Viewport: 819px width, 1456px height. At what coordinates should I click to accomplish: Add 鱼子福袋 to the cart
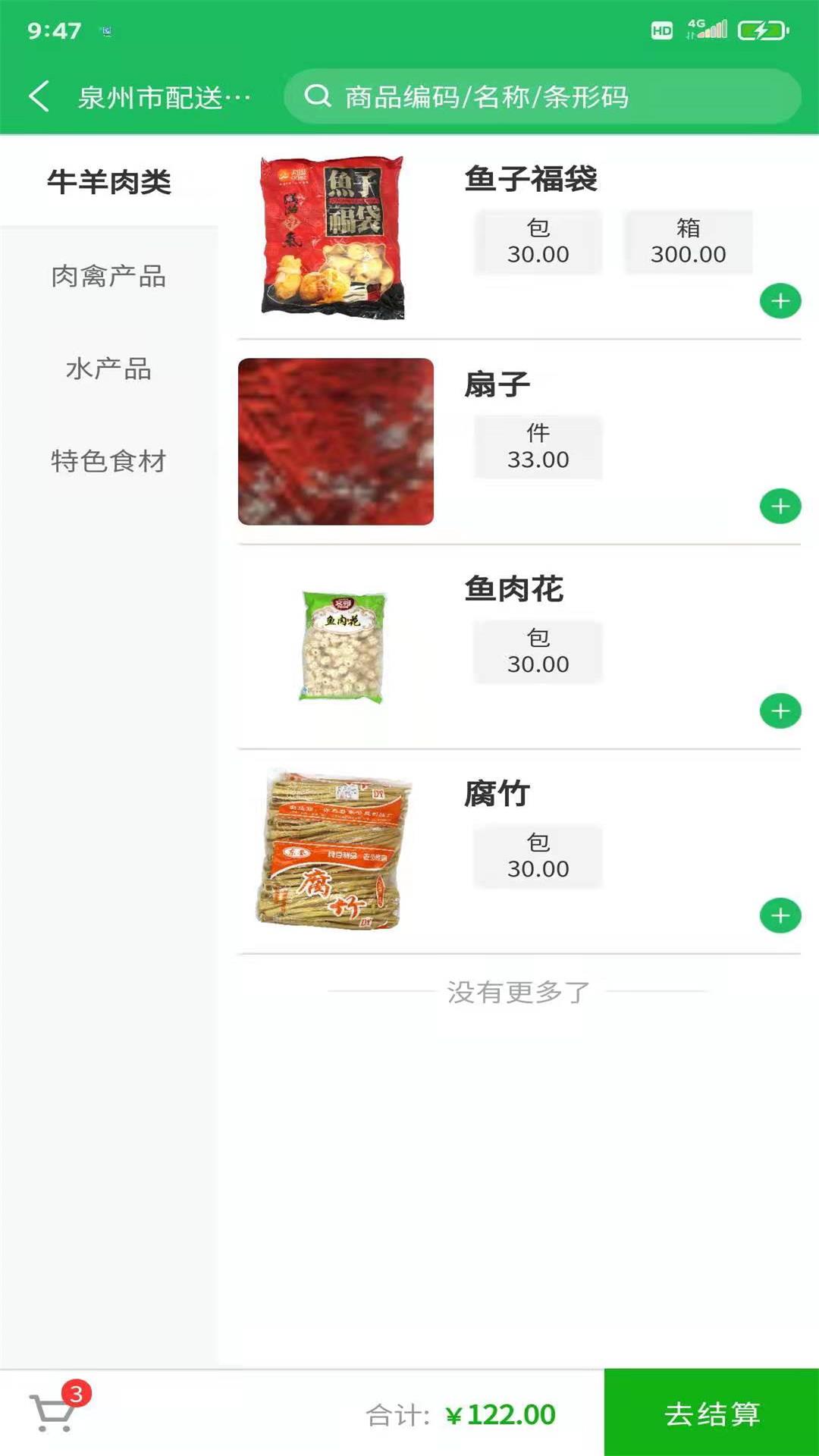780,301
